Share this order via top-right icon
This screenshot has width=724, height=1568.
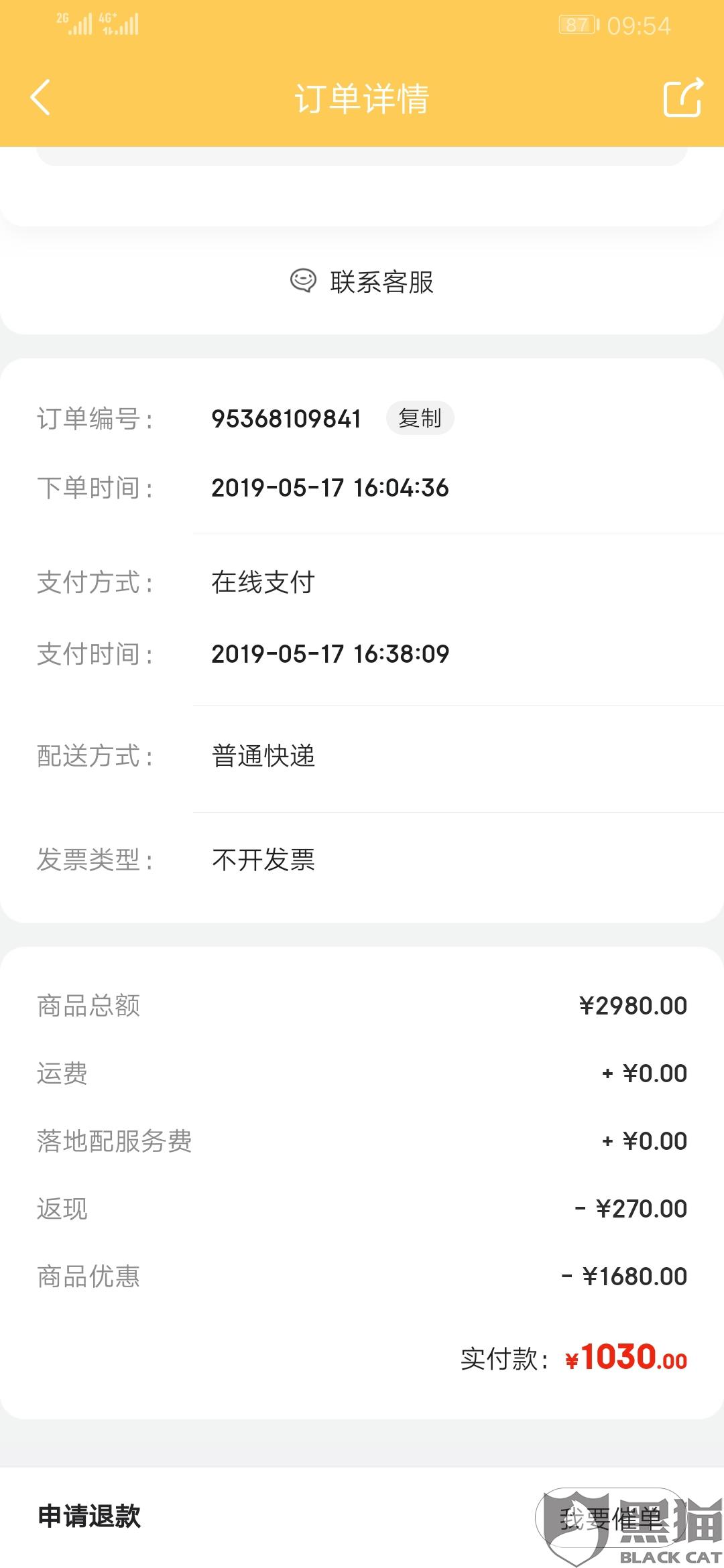point(682,98)
